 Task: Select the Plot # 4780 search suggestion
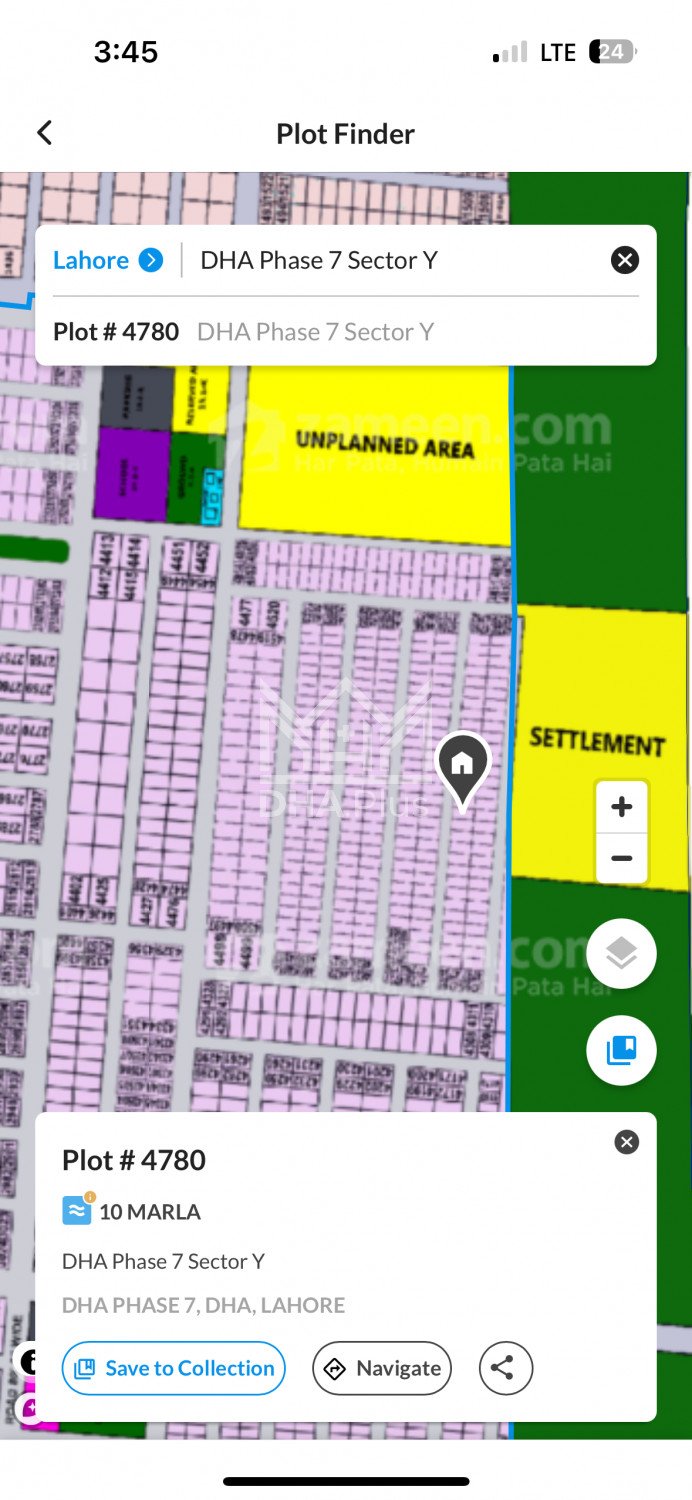[x=243, y=332]
